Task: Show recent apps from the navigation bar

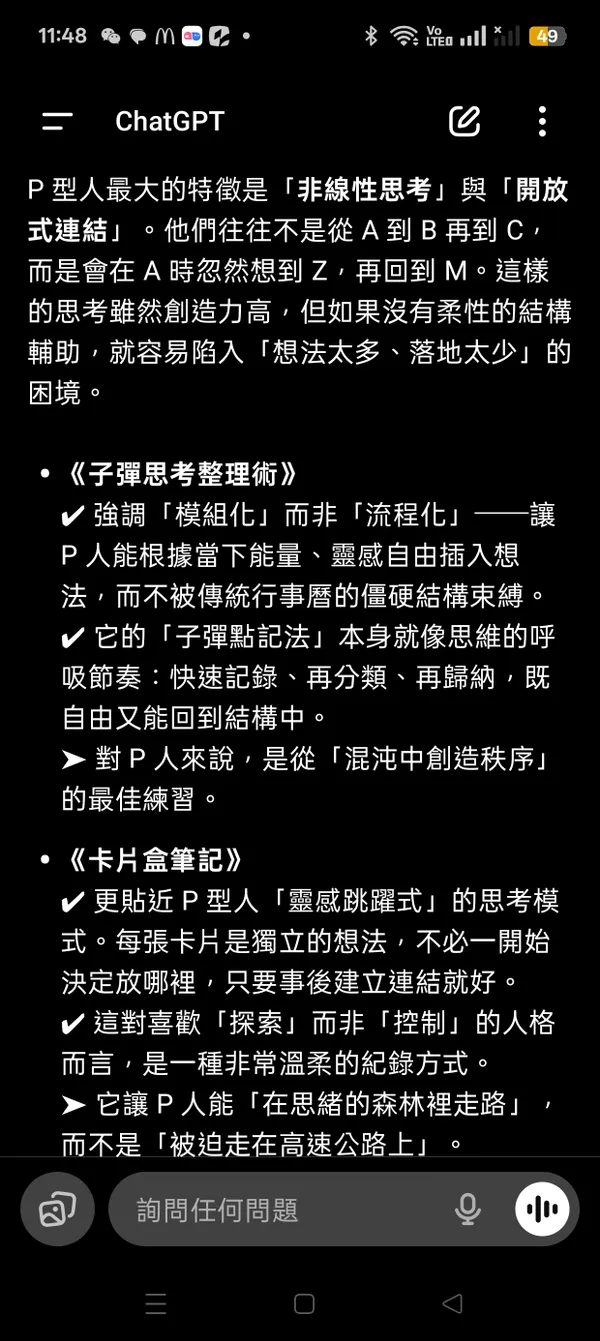Action: pos(156,1303)
